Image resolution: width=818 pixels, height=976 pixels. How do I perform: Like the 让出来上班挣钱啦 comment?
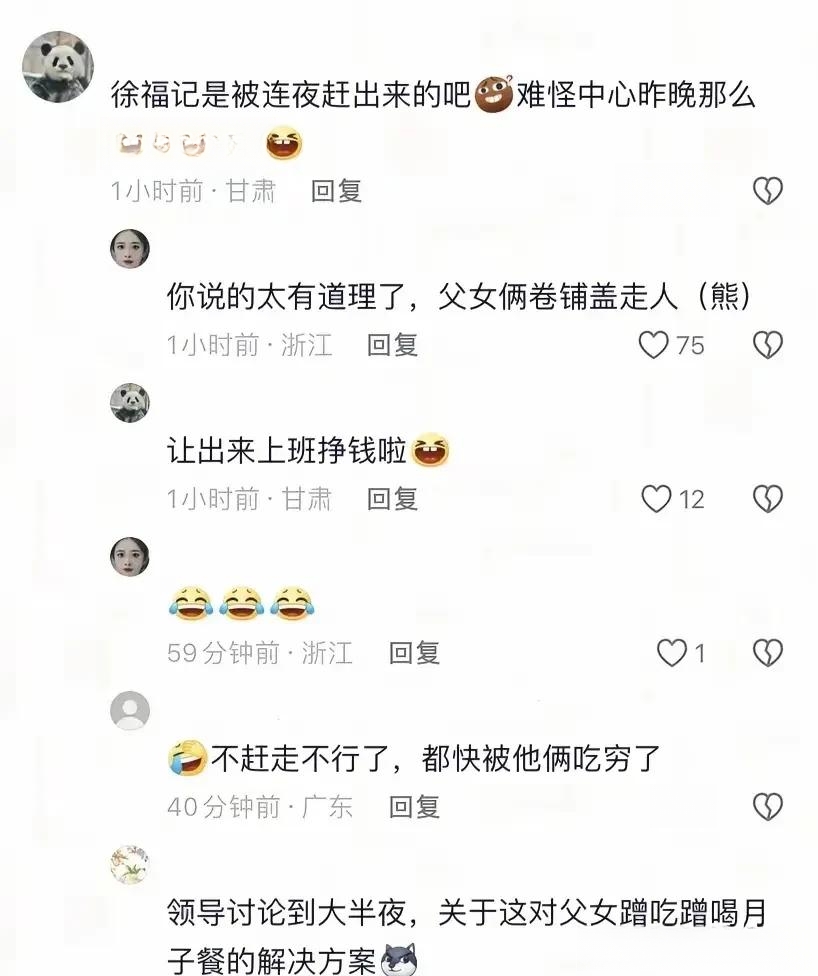pos(656,499)
